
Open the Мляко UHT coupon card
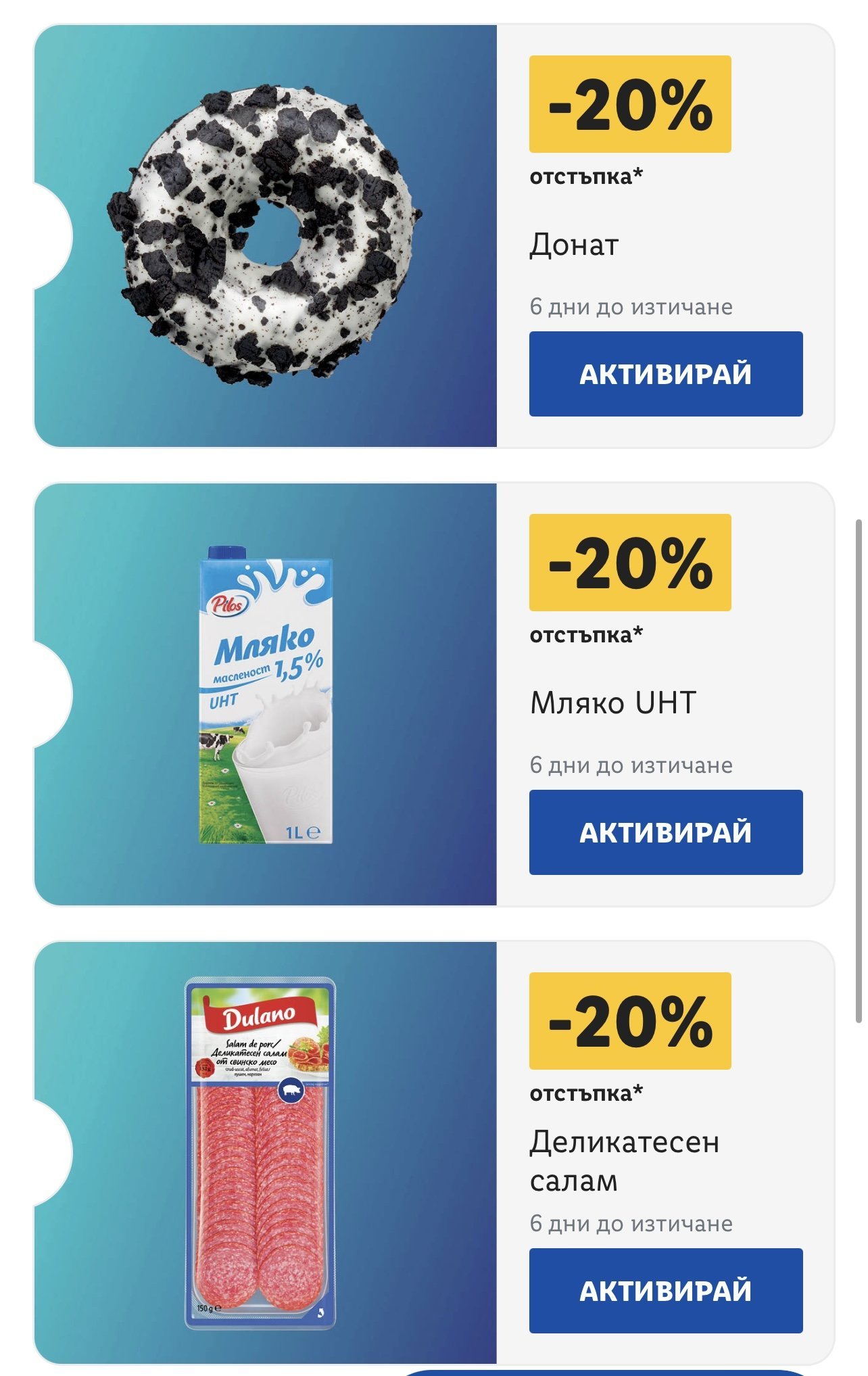[265, 695]
